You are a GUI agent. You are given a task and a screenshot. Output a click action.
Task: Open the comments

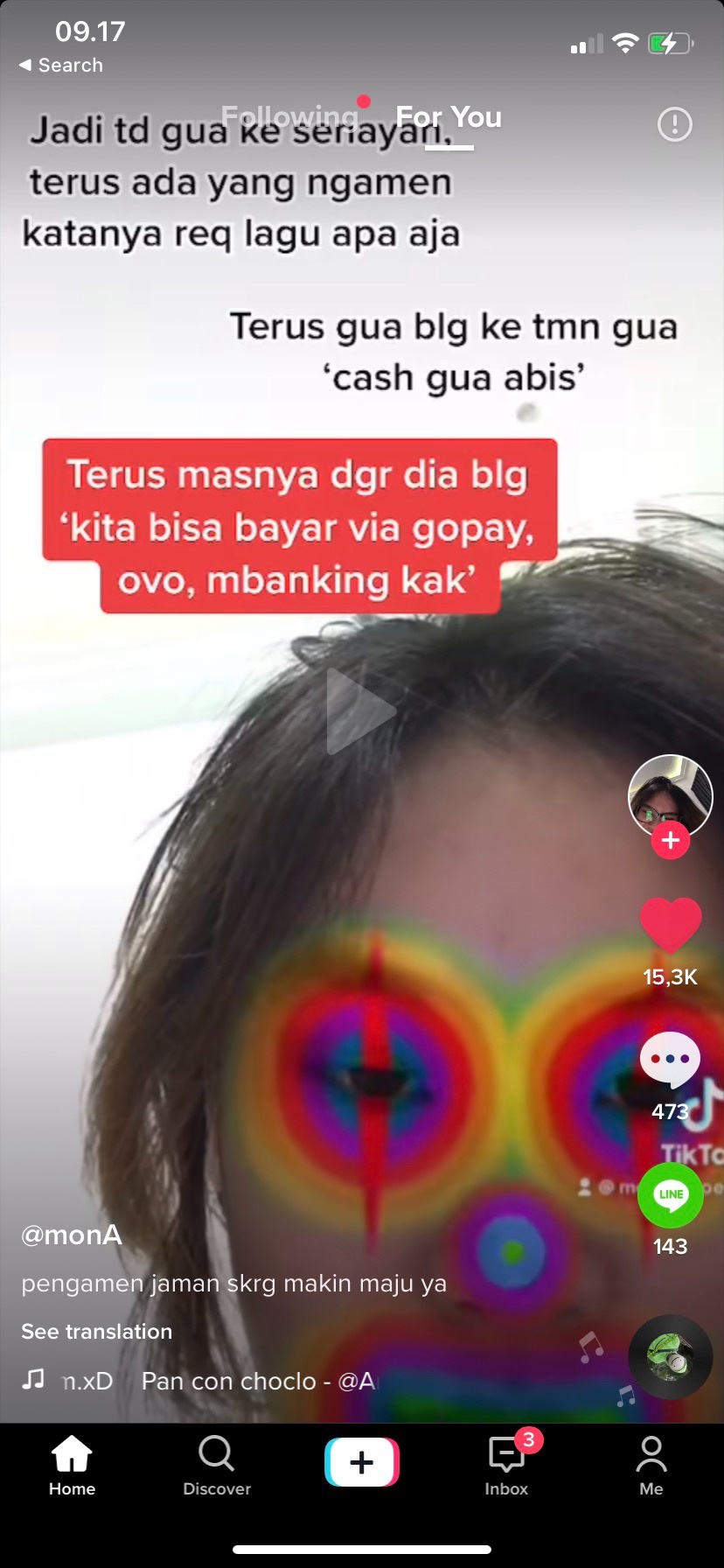[671, 1060]
